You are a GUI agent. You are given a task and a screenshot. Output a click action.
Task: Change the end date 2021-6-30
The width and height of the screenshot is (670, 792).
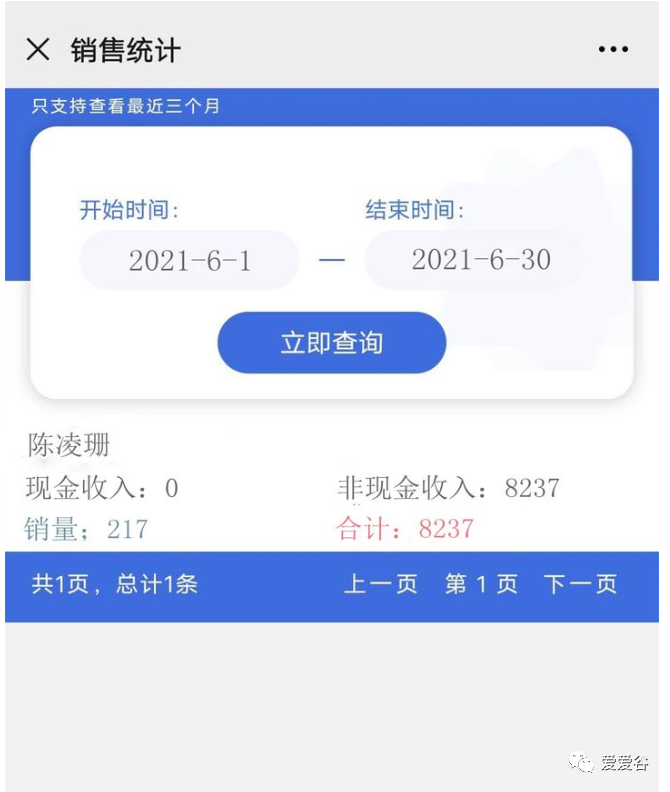point(481,260)
